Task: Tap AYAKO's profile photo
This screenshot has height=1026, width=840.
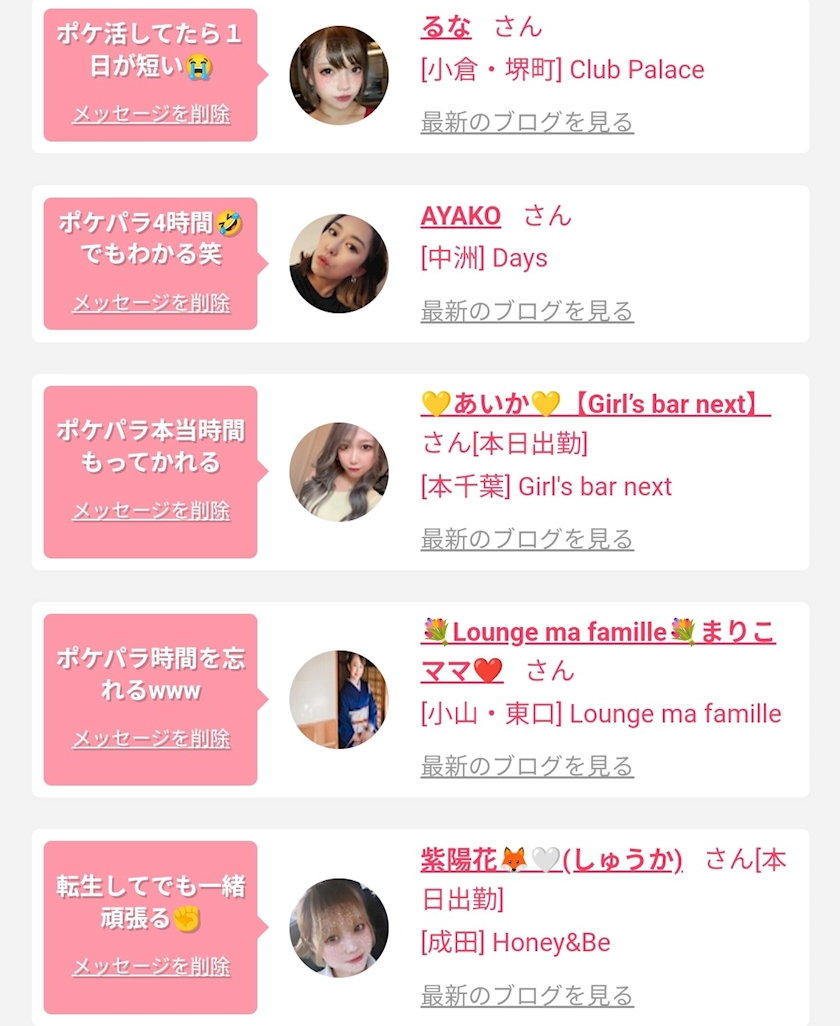Action: click(x=339, y=263)
